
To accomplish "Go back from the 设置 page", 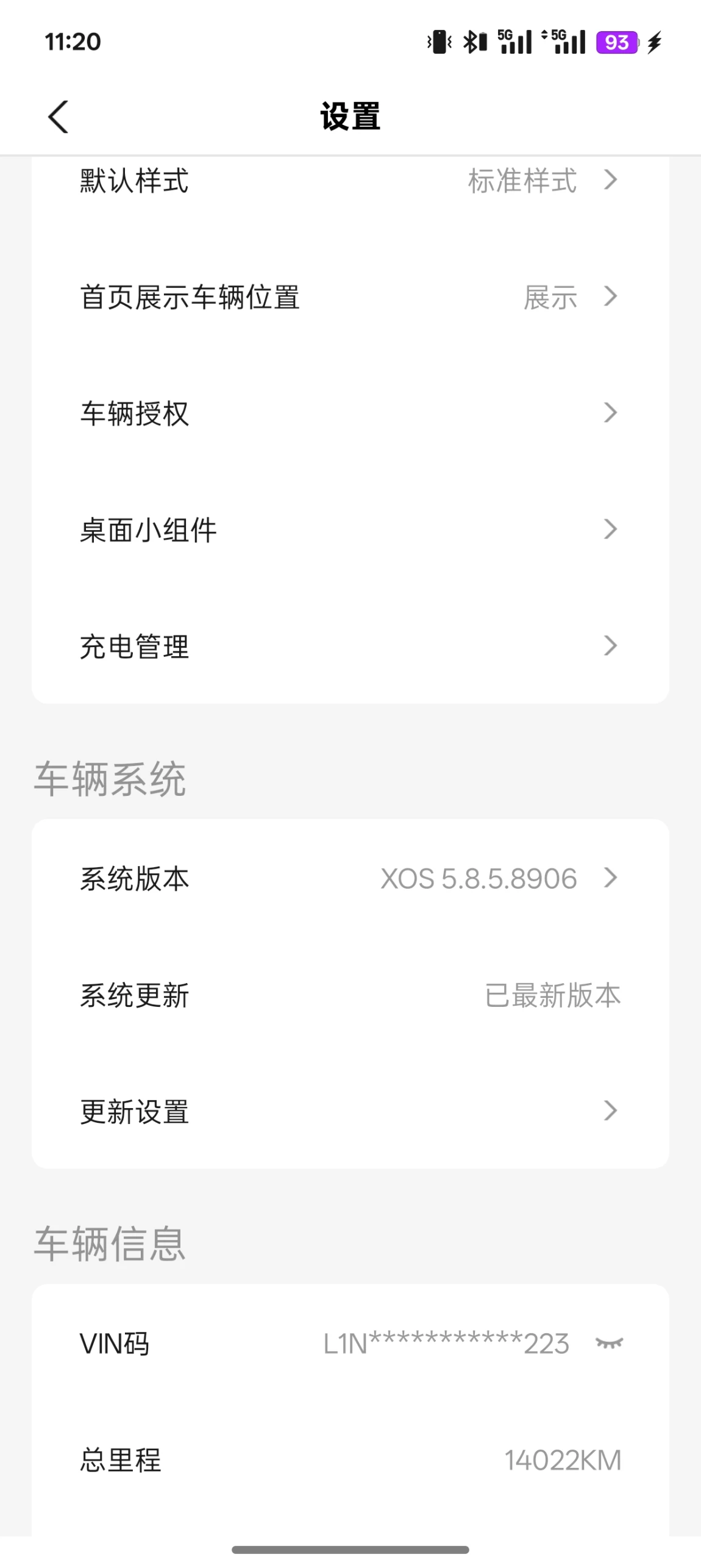I will [x=59, y=116].
